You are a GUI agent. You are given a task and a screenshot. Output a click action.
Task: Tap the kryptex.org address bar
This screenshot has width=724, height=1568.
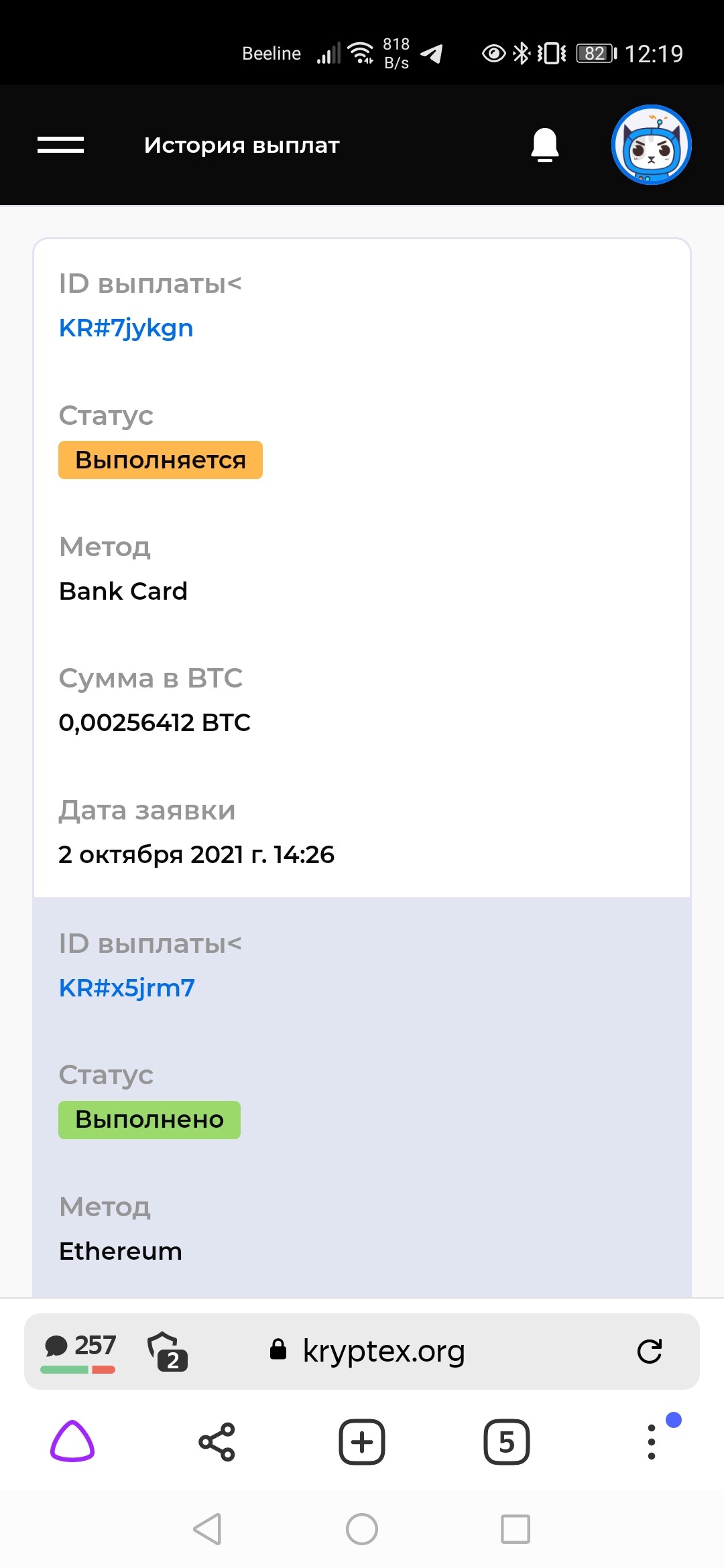pos(383,1351)
